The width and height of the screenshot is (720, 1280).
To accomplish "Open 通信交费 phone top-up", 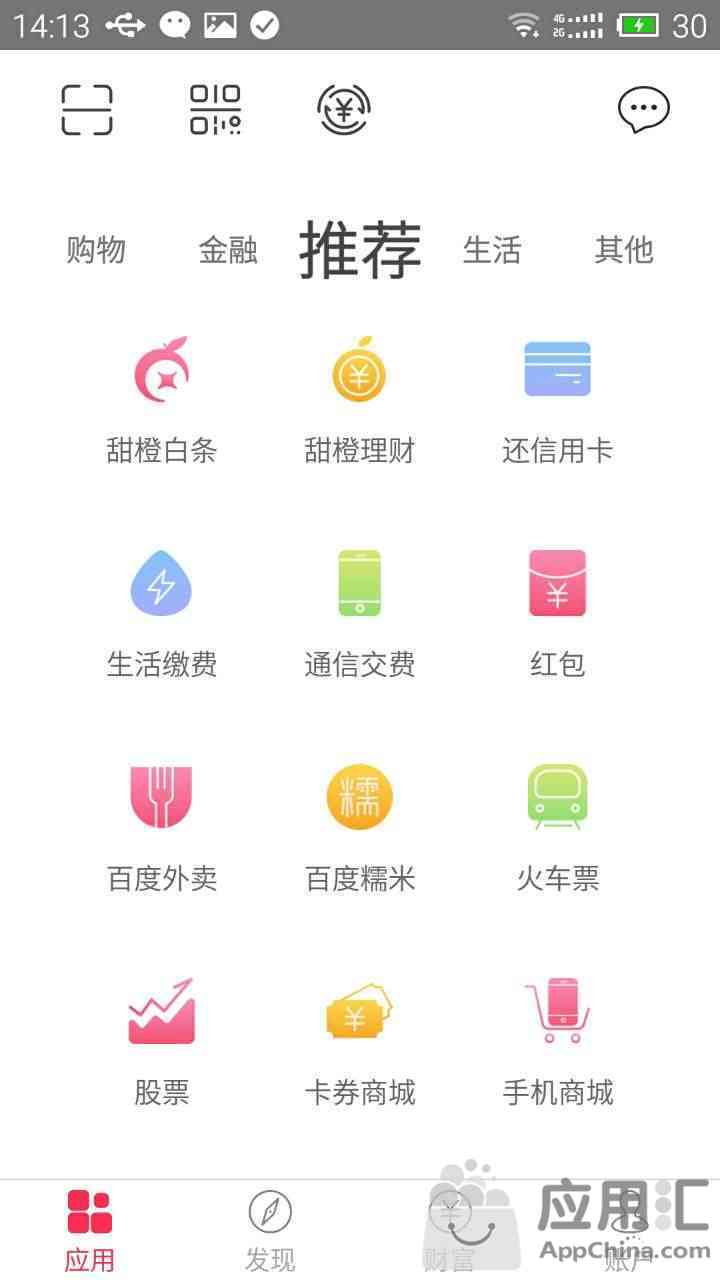I will point(360,614).
